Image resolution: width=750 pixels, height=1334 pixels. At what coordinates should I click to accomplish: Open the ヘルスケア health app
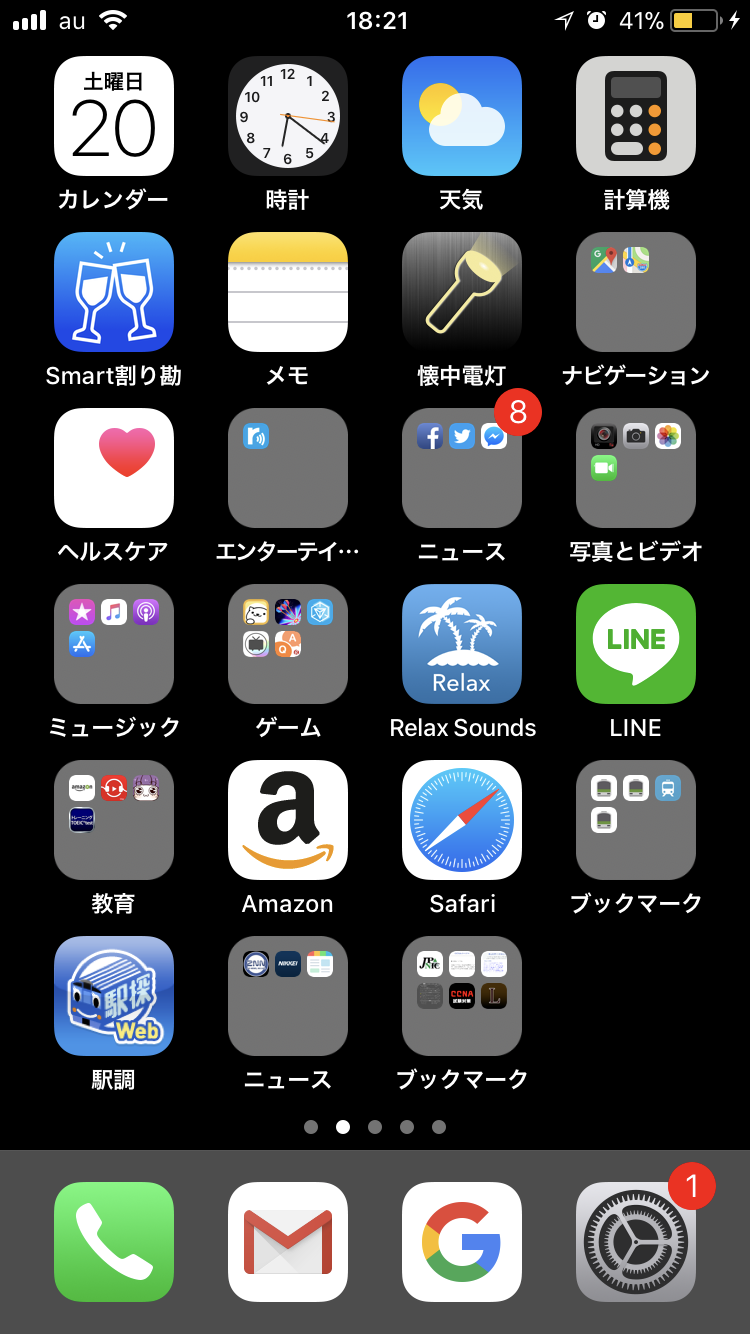click(x=114, y=468)
